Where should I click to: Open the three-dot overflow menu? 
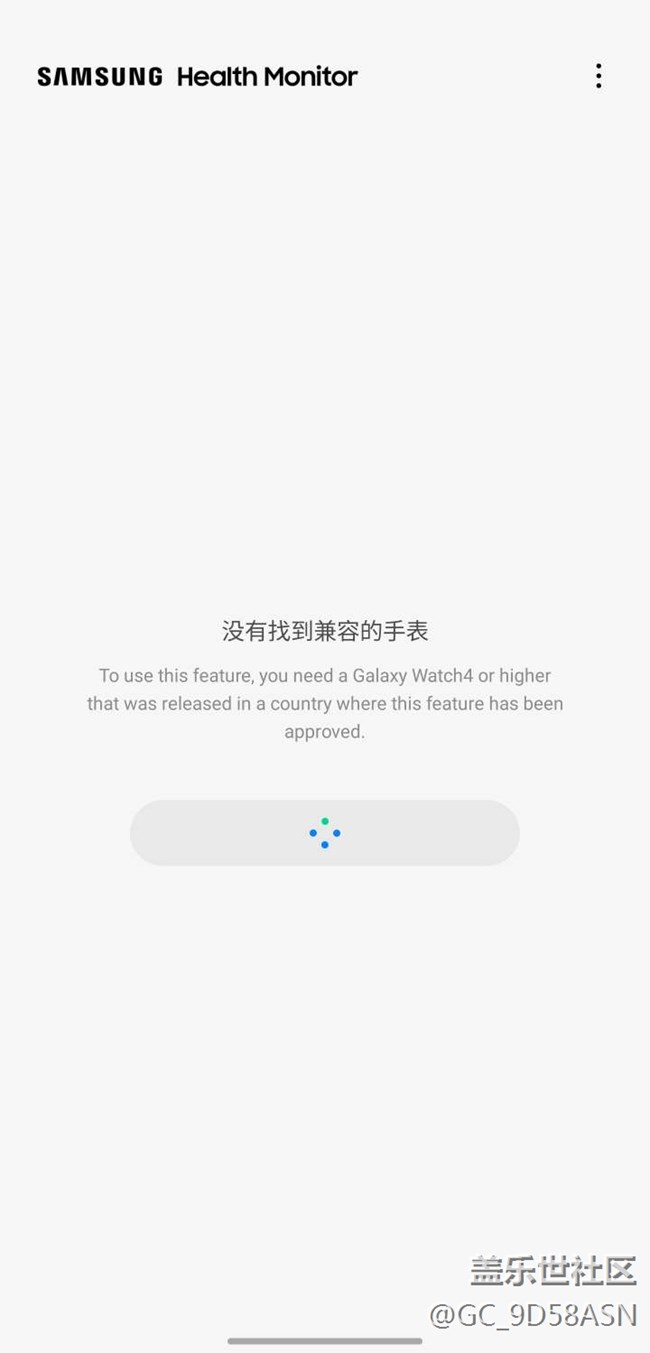coord(598,76)
